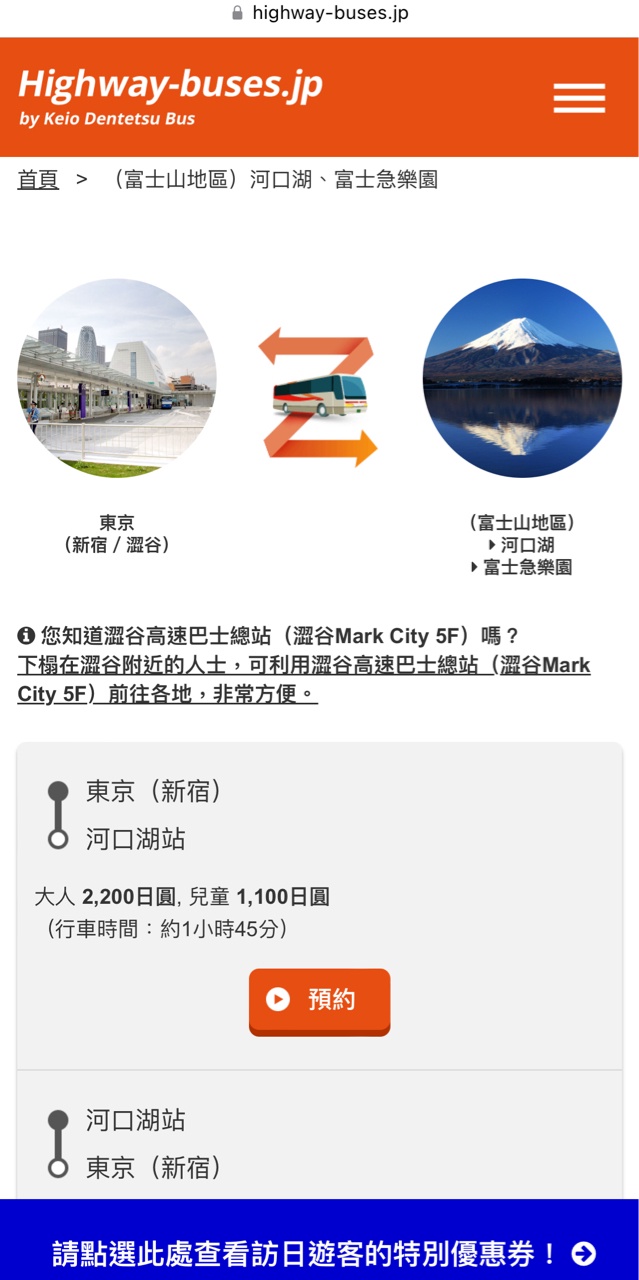Open the 澀谷Mark City 5F terminal link
Image resolution: width=639 pixels, height=1280 pixels.
click(303, 679)
